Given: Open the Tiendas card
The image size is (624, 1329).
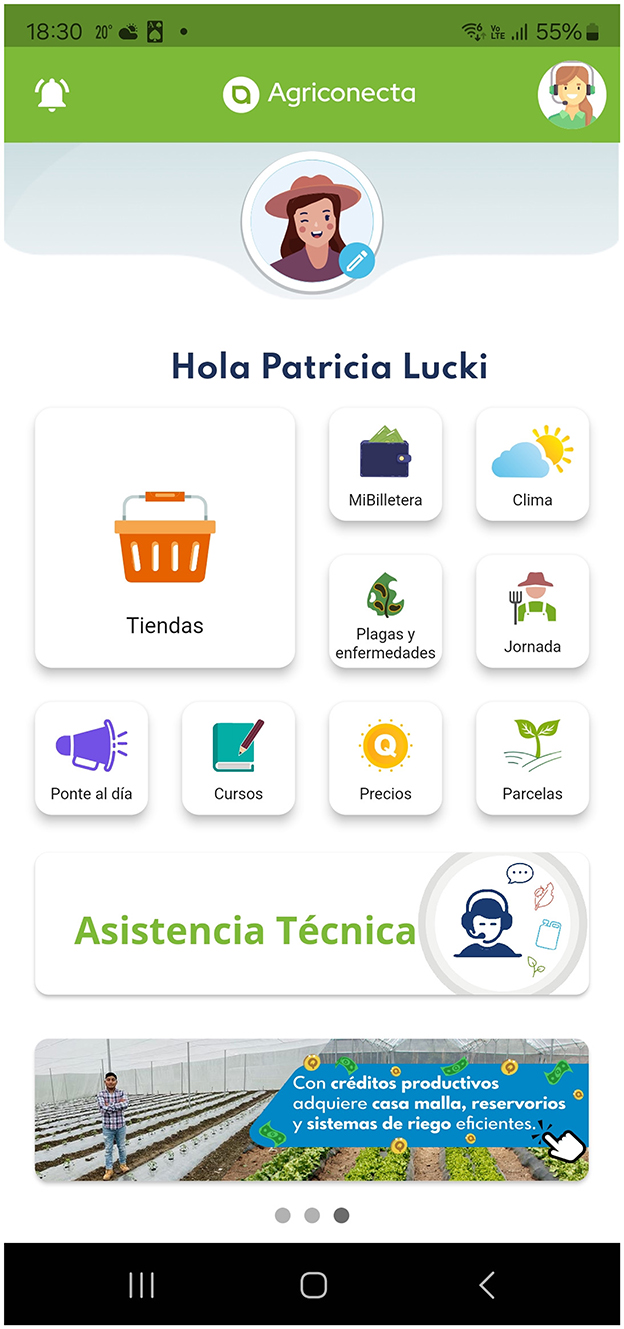Looking at the screenshot, I should click(x=165, y=538).
